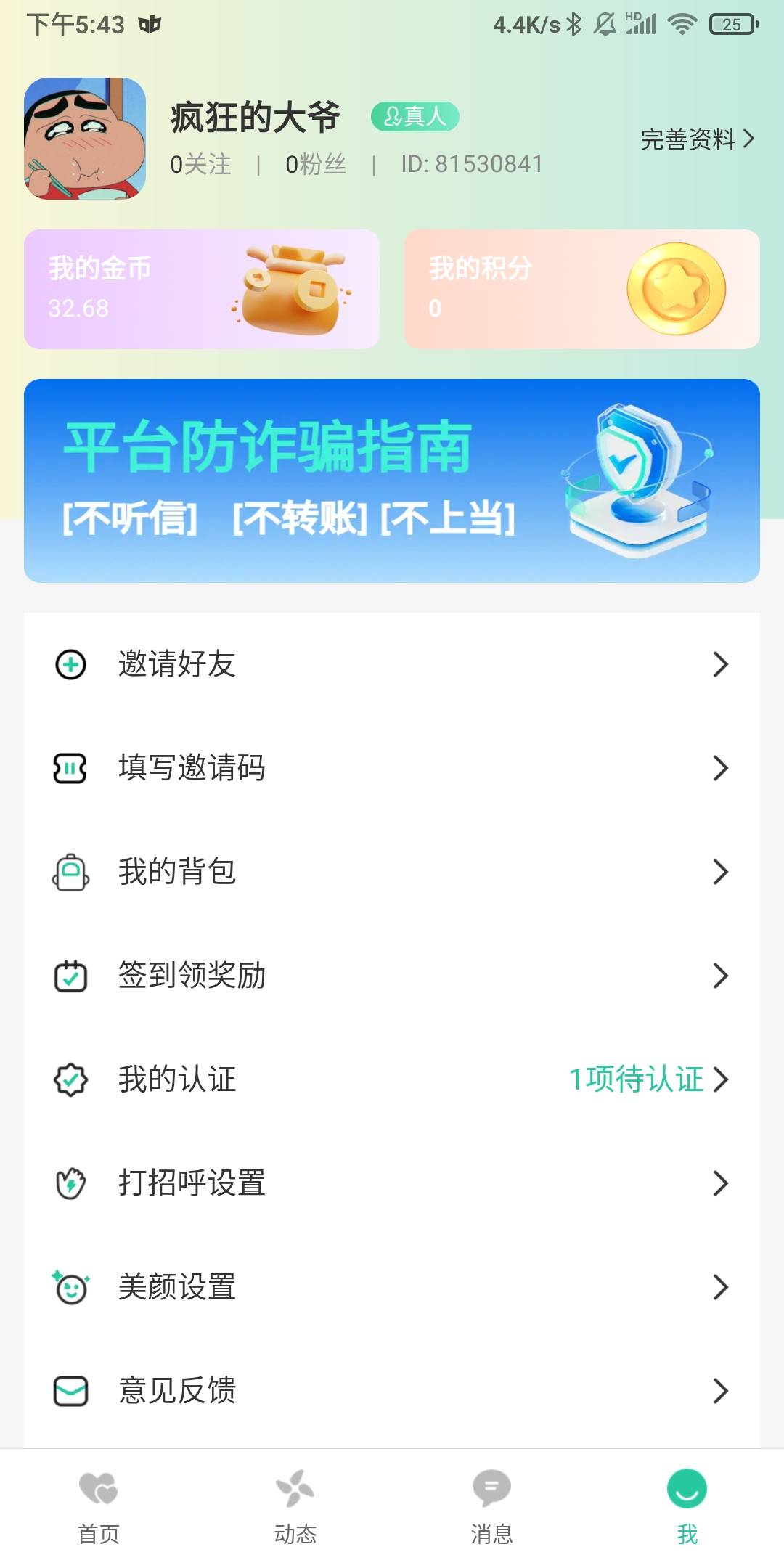Open 完善资料 to complete profile
The height and width of the screenshot is (1568, 784).
[697, 139]
